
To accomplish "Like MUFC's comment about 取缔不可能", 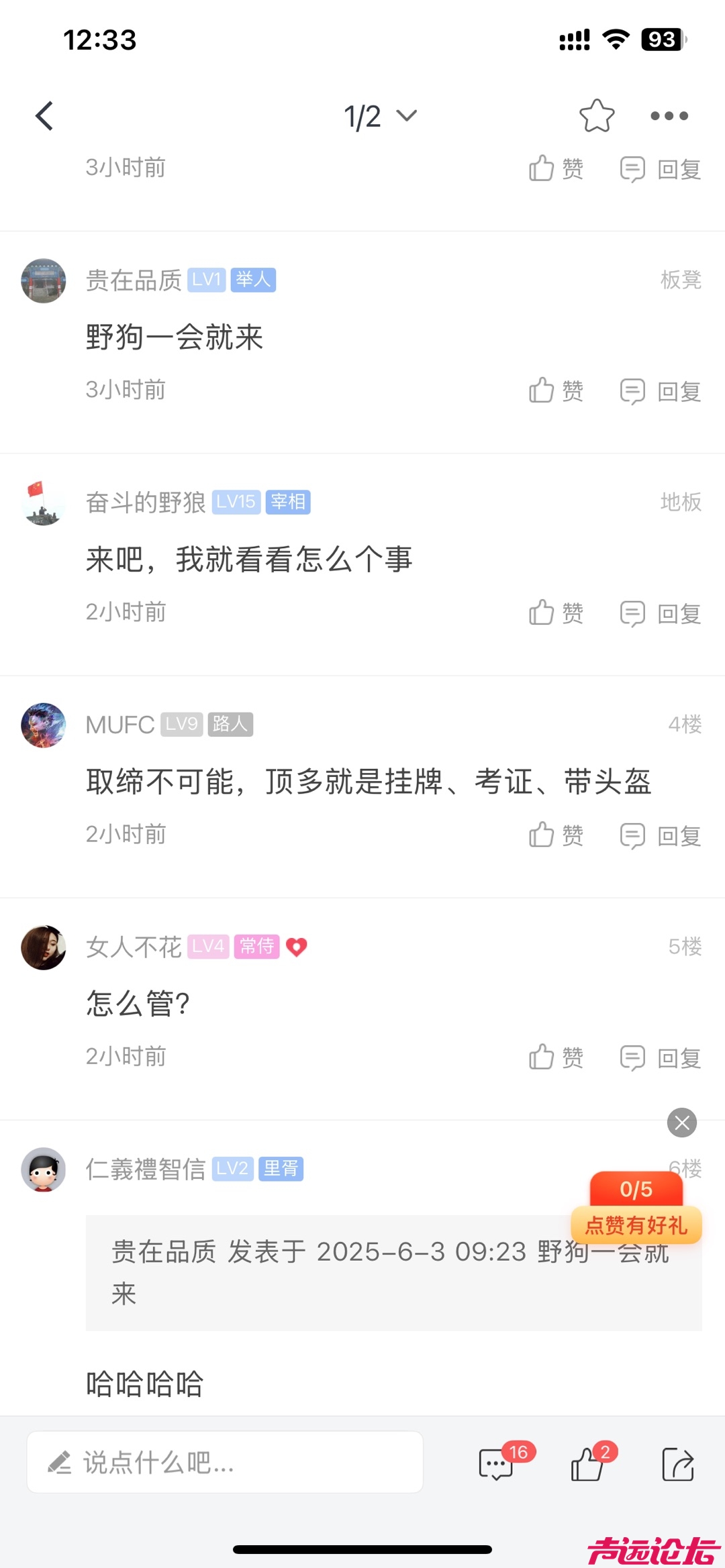I will click(556, 835).
